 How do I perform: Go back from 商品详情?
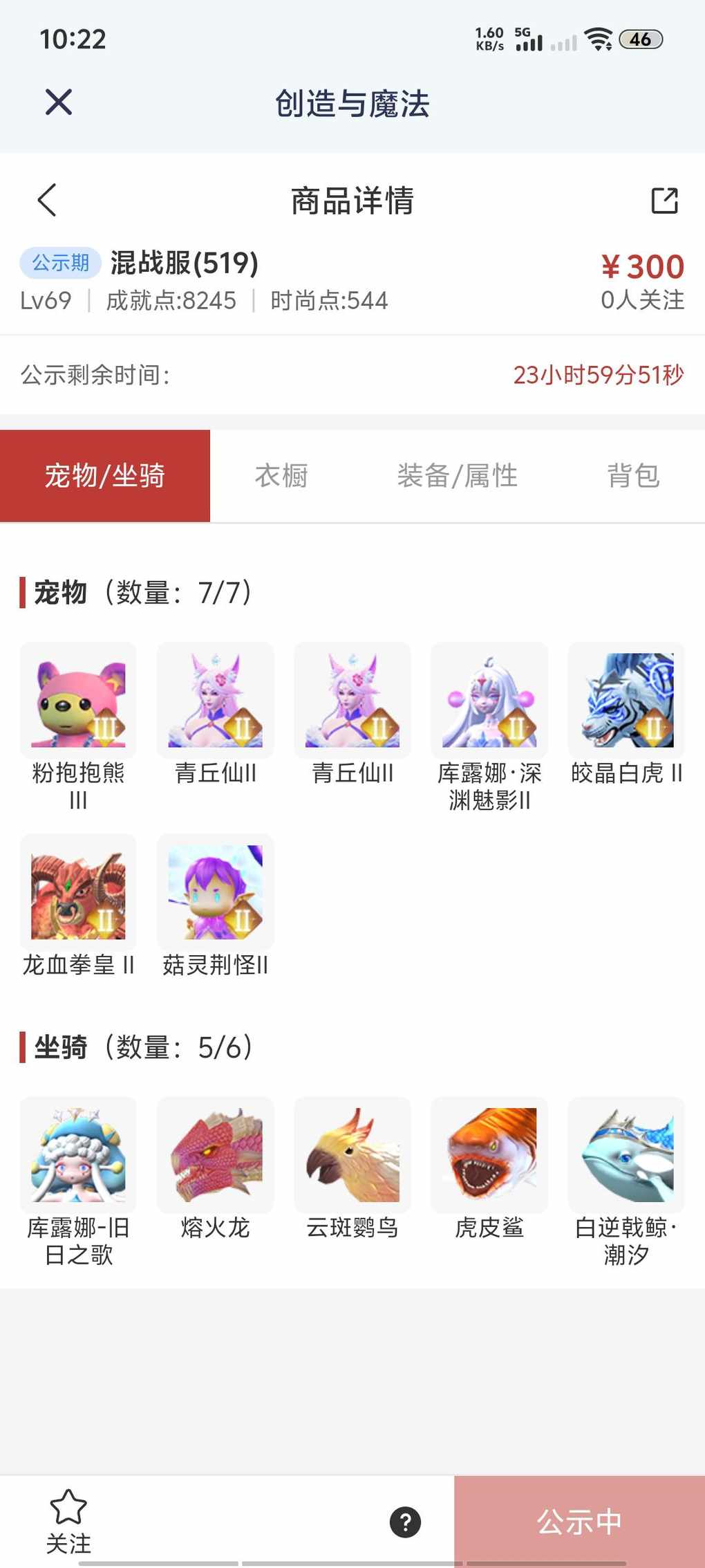pos(47,201)
